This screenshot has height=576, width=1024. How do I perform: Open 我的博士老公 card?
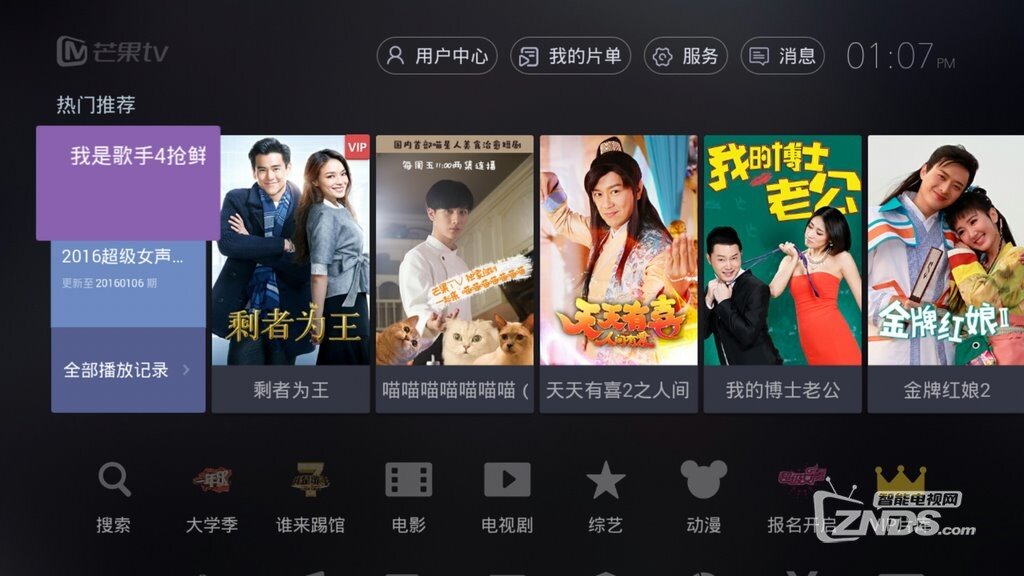(782, 272)
